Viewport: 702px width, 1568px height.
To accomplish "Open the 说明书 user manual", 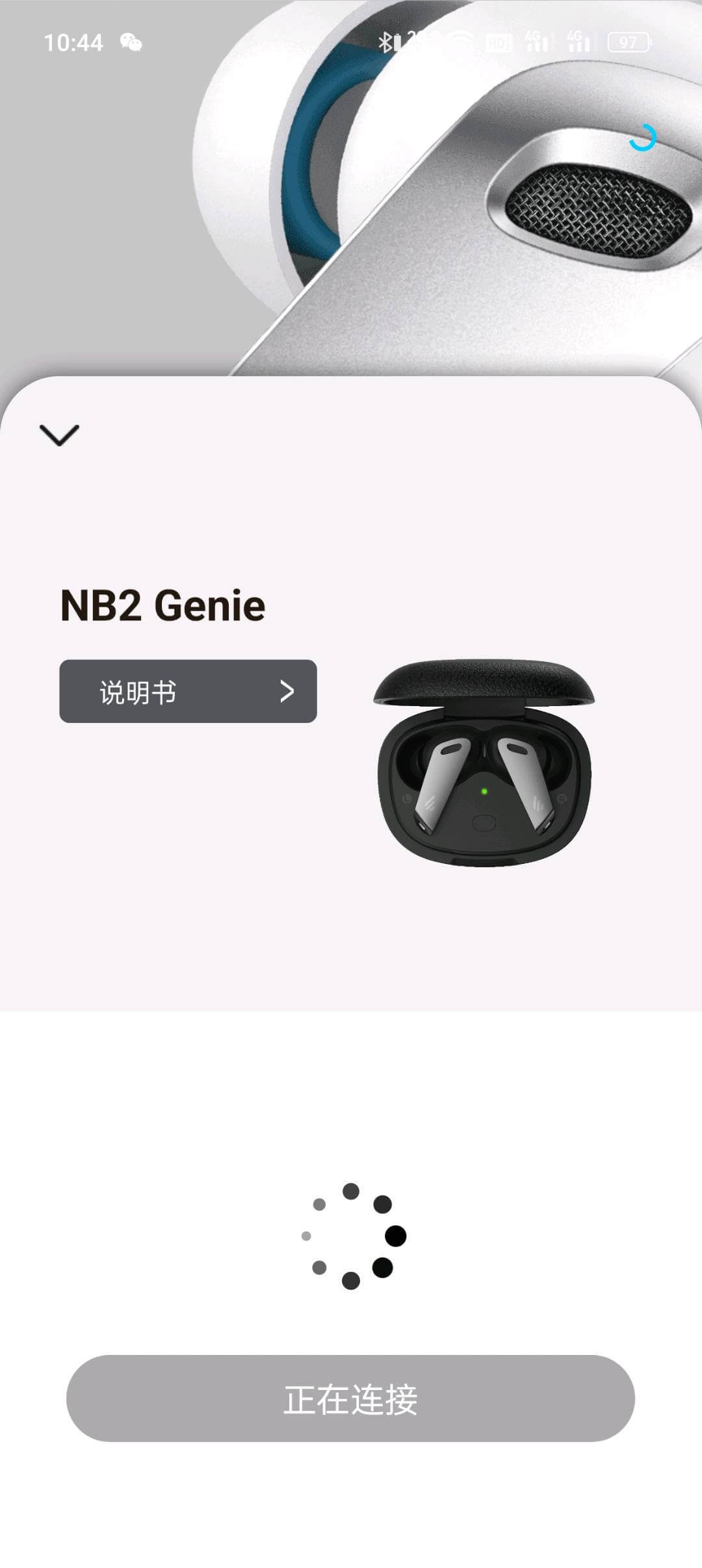I will click(x=188, y=691).
